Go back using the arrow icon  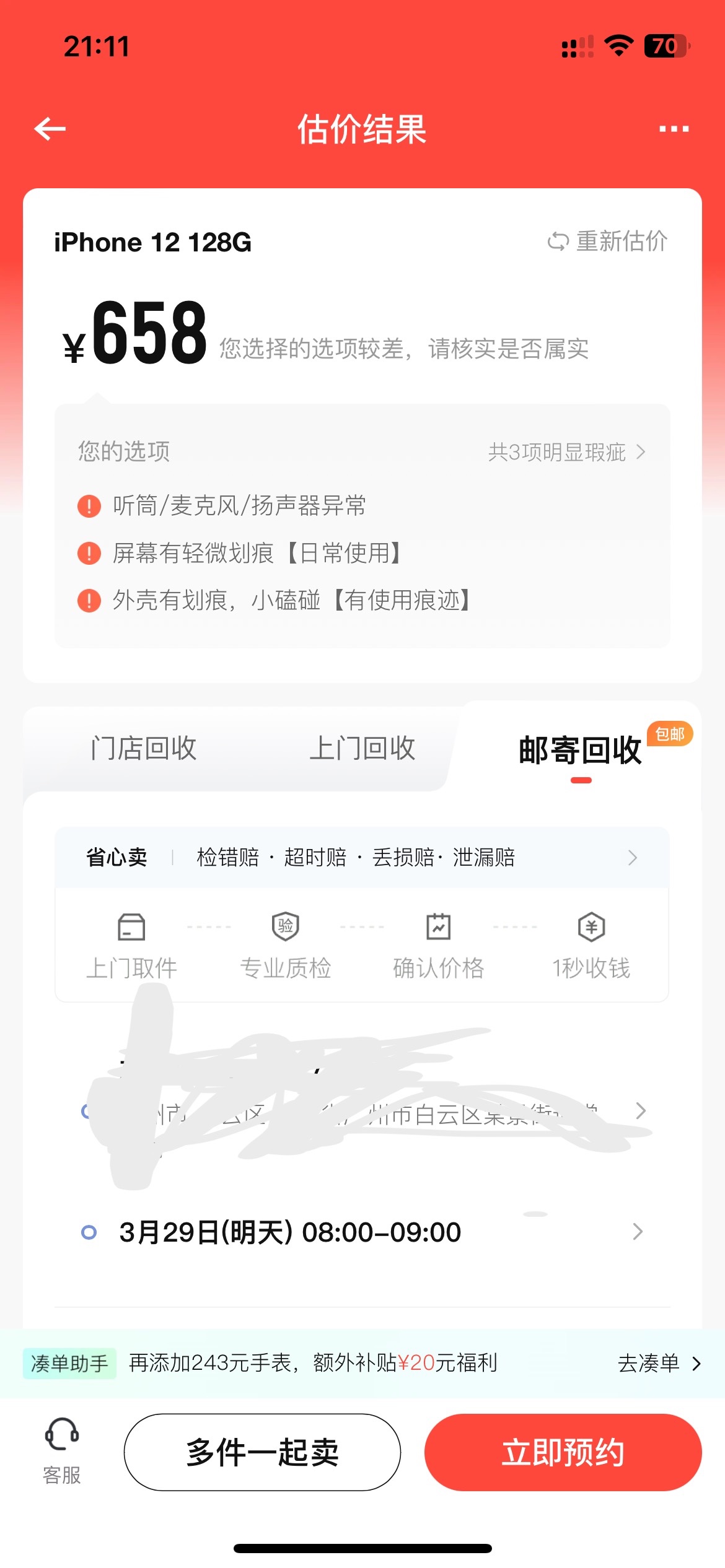(50, 129)
